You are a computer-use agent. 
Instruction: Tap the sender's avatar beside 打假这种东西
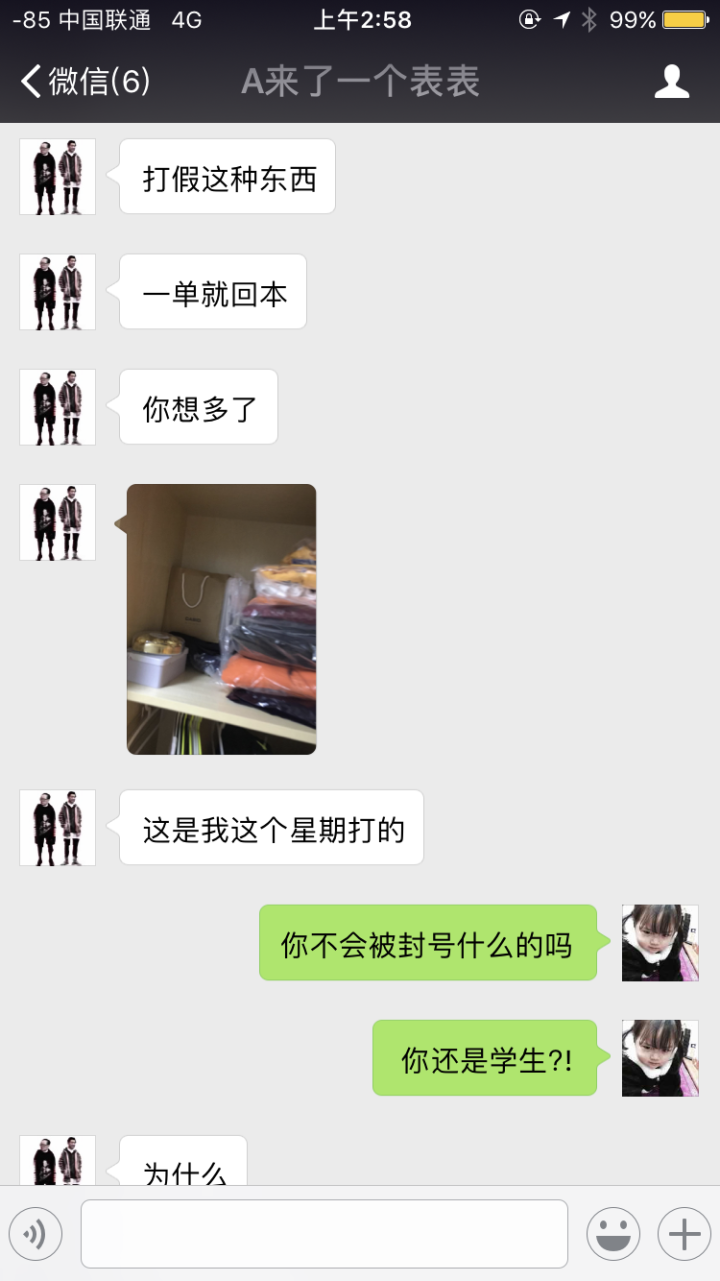click(58, 177)
